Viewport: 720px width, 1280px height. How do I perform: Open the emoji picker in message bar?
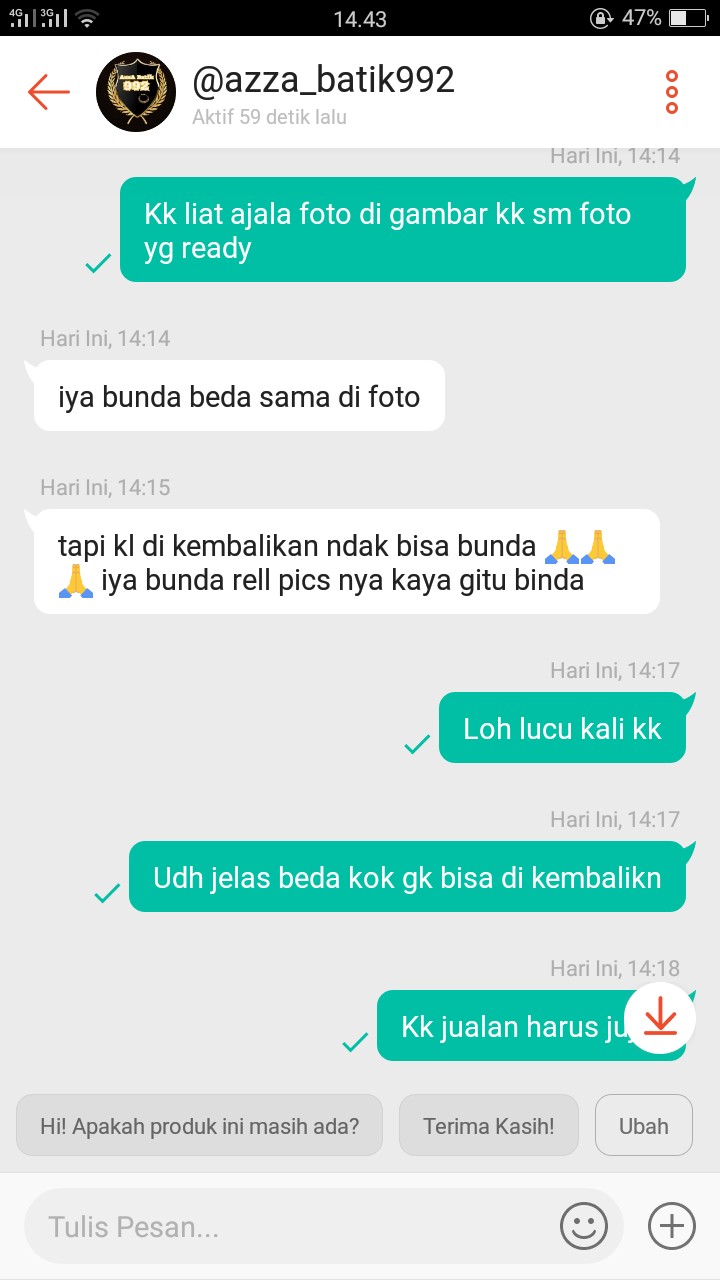pos(585,1225)
